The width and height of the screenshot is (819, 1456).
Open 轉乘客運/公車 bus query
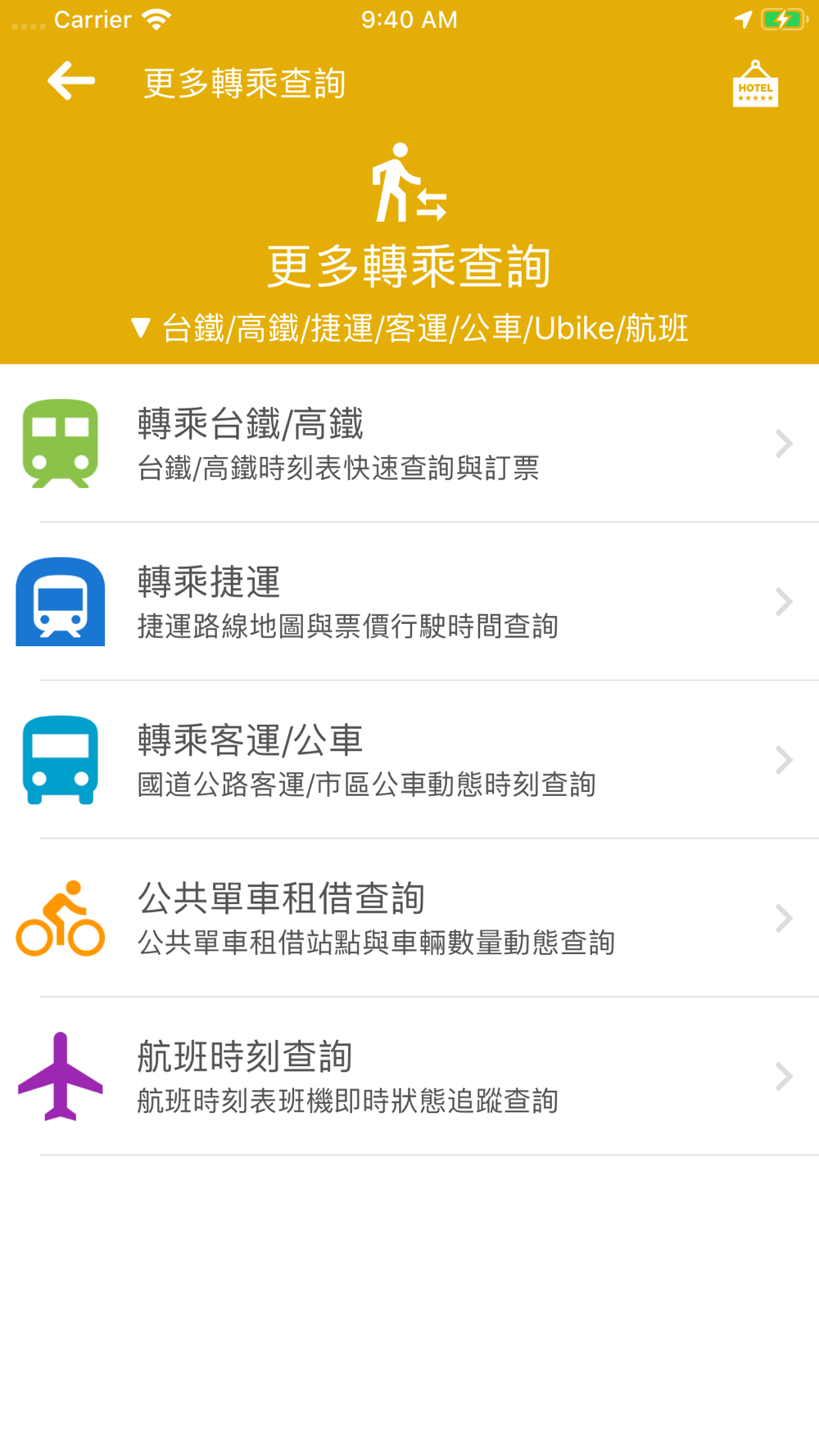click(x=409, y=760)
